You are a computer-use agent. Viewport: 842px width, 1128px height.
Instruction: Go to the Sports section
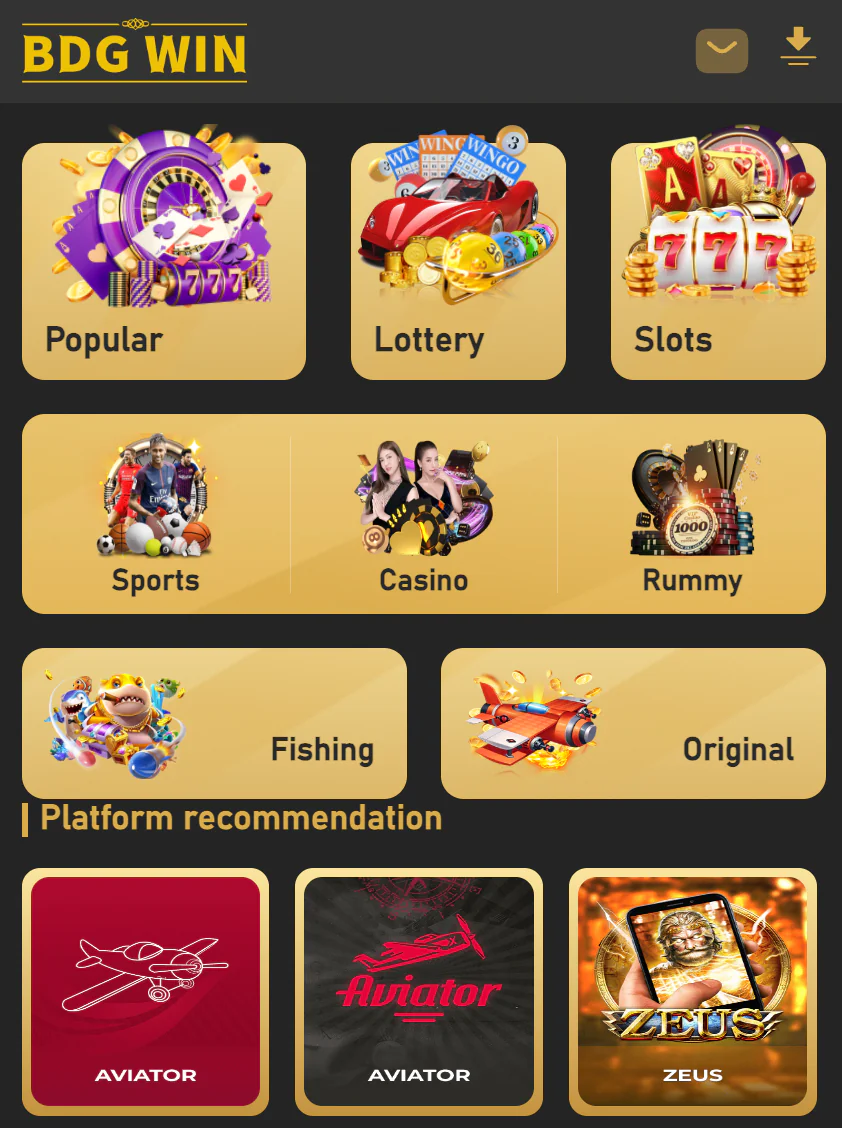[156, 514]
